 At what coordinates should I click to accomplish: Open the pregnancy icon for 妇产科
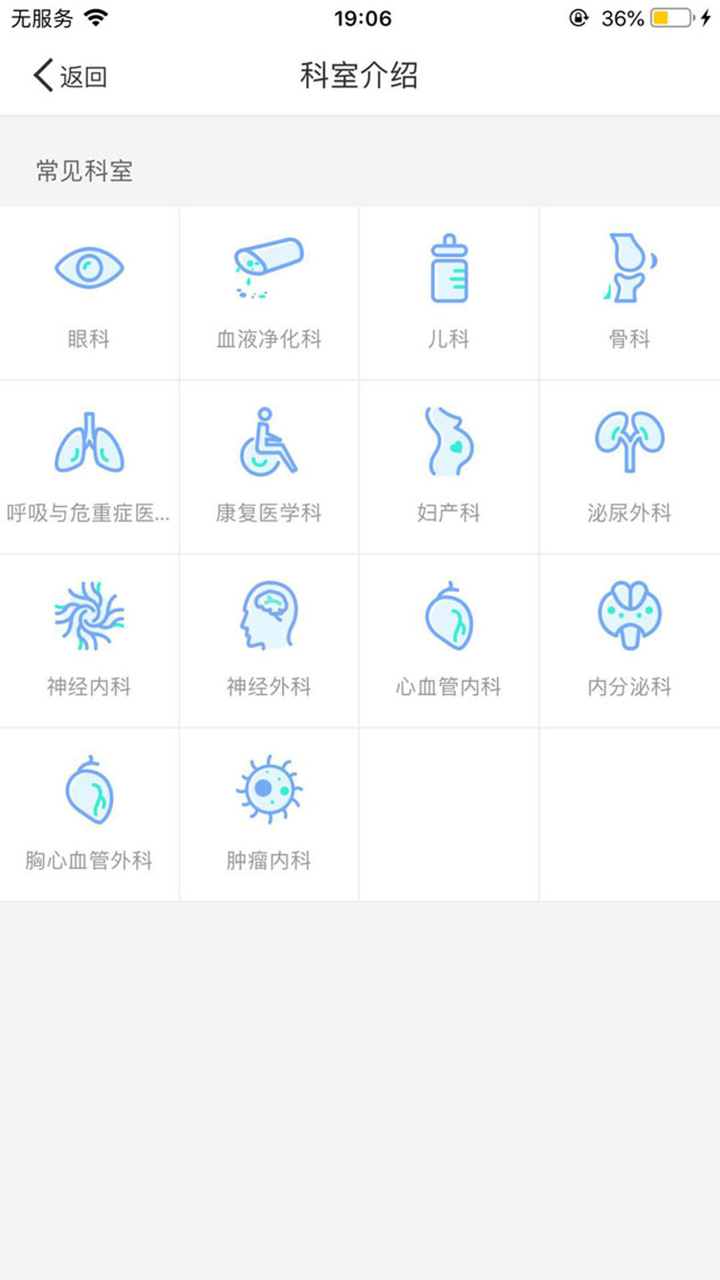click(x=448, y=440)
